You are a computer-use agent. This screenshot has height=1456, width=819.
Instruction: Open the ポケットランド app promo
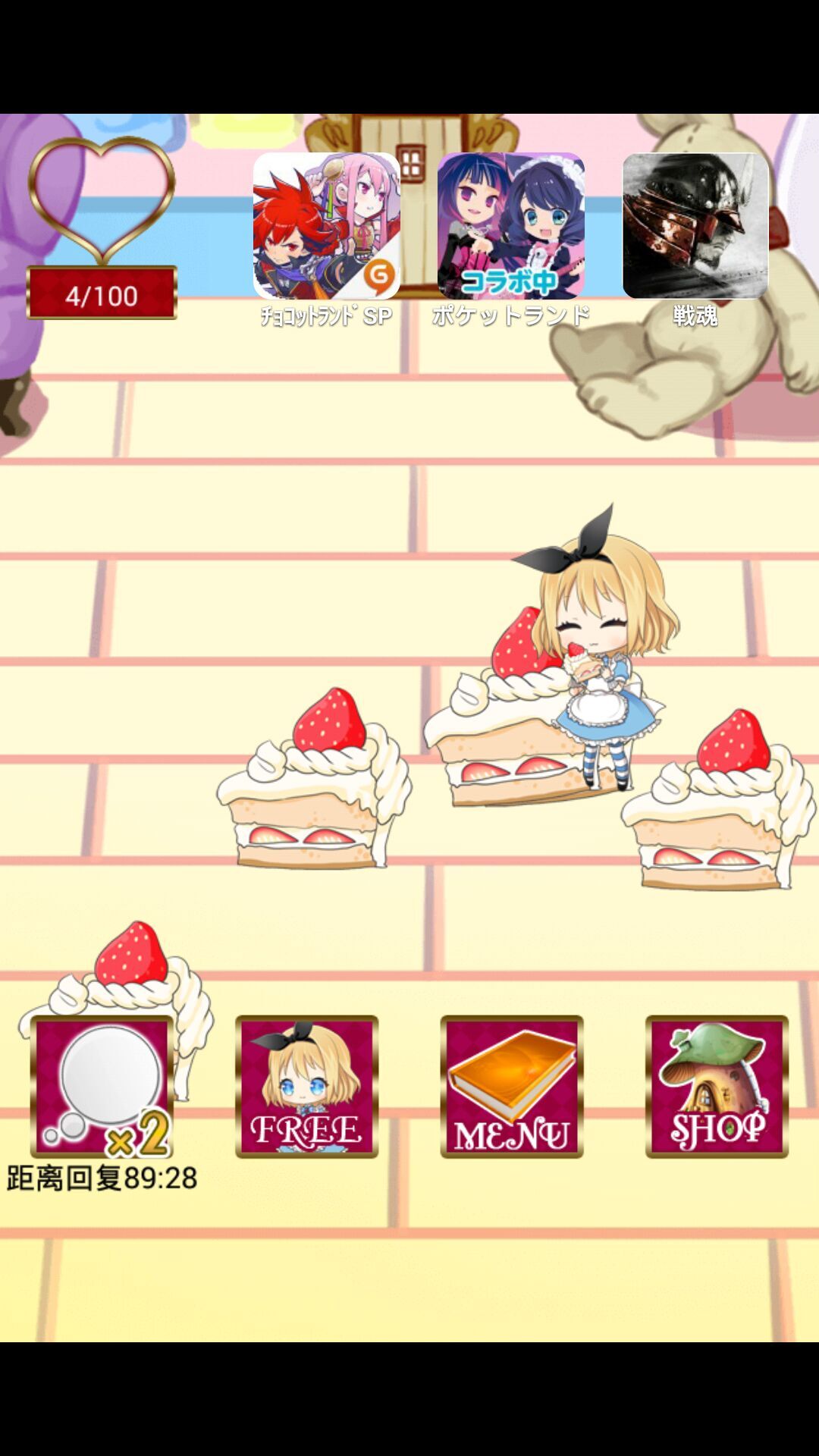(510, 226)
